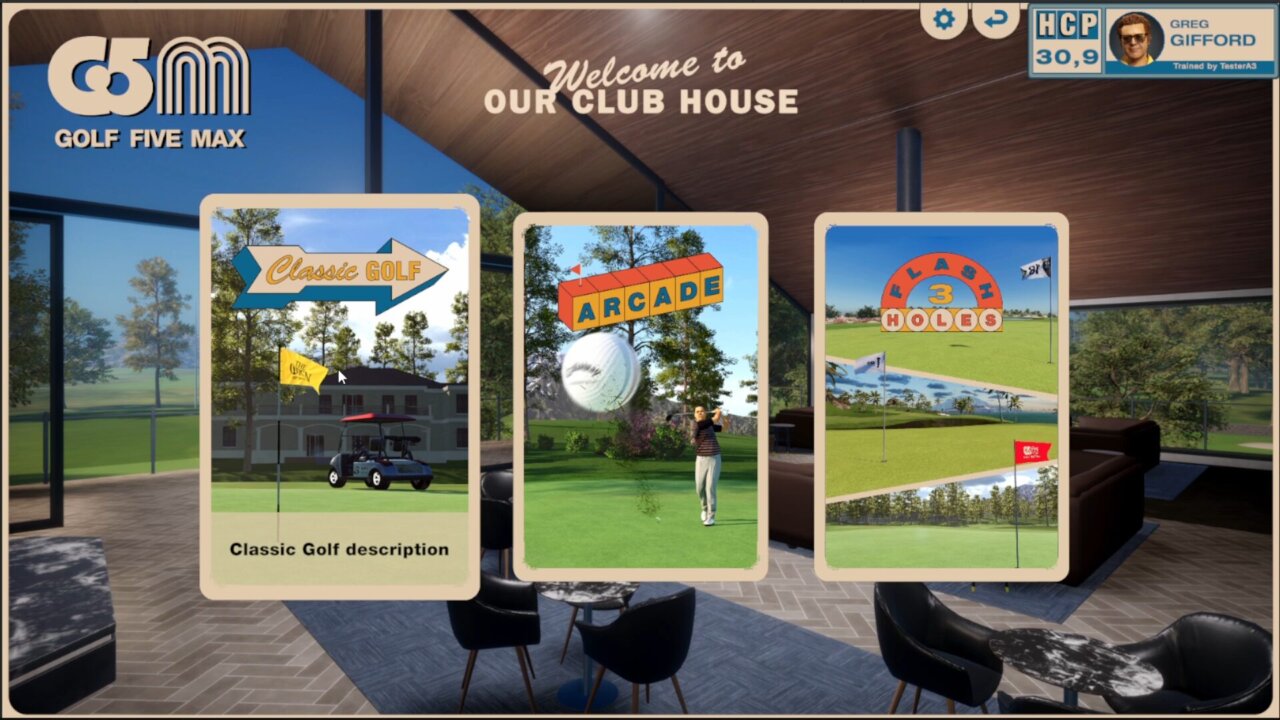Open the settings gear icon
The height and width of the screenshot is (720, 1280).
point(944,19)
